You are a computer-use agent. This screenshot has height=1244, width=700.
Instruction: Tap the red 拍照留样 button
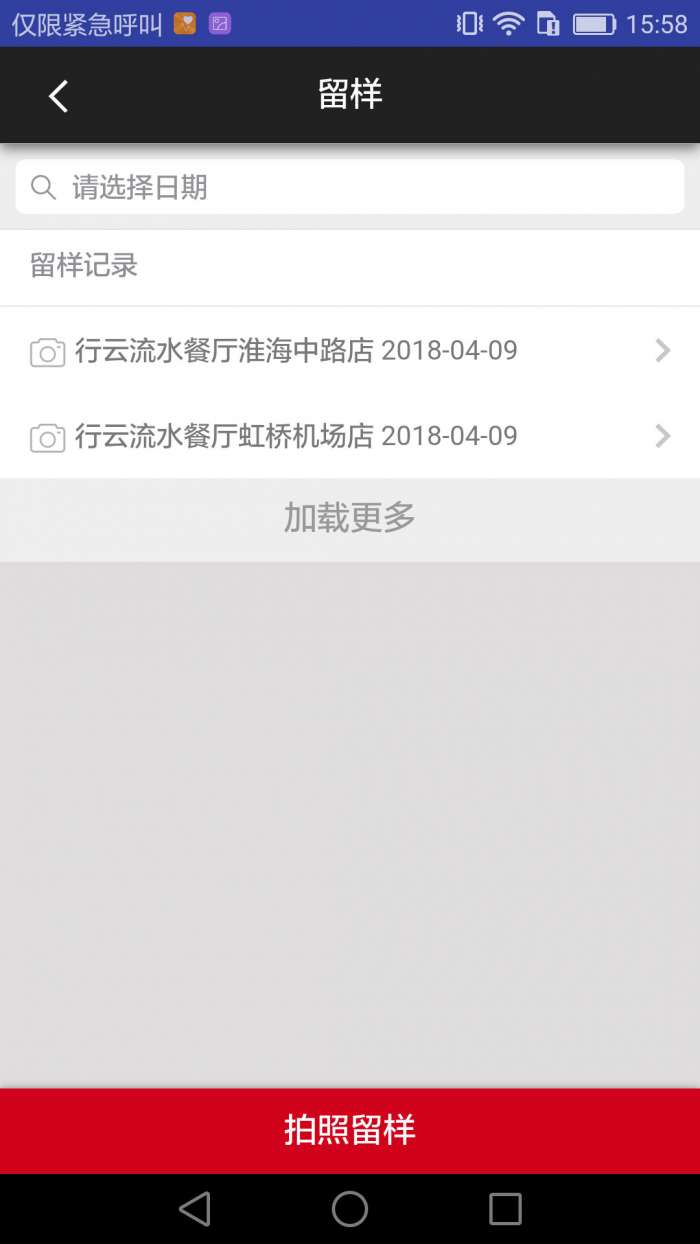[x=350, y=1130]
